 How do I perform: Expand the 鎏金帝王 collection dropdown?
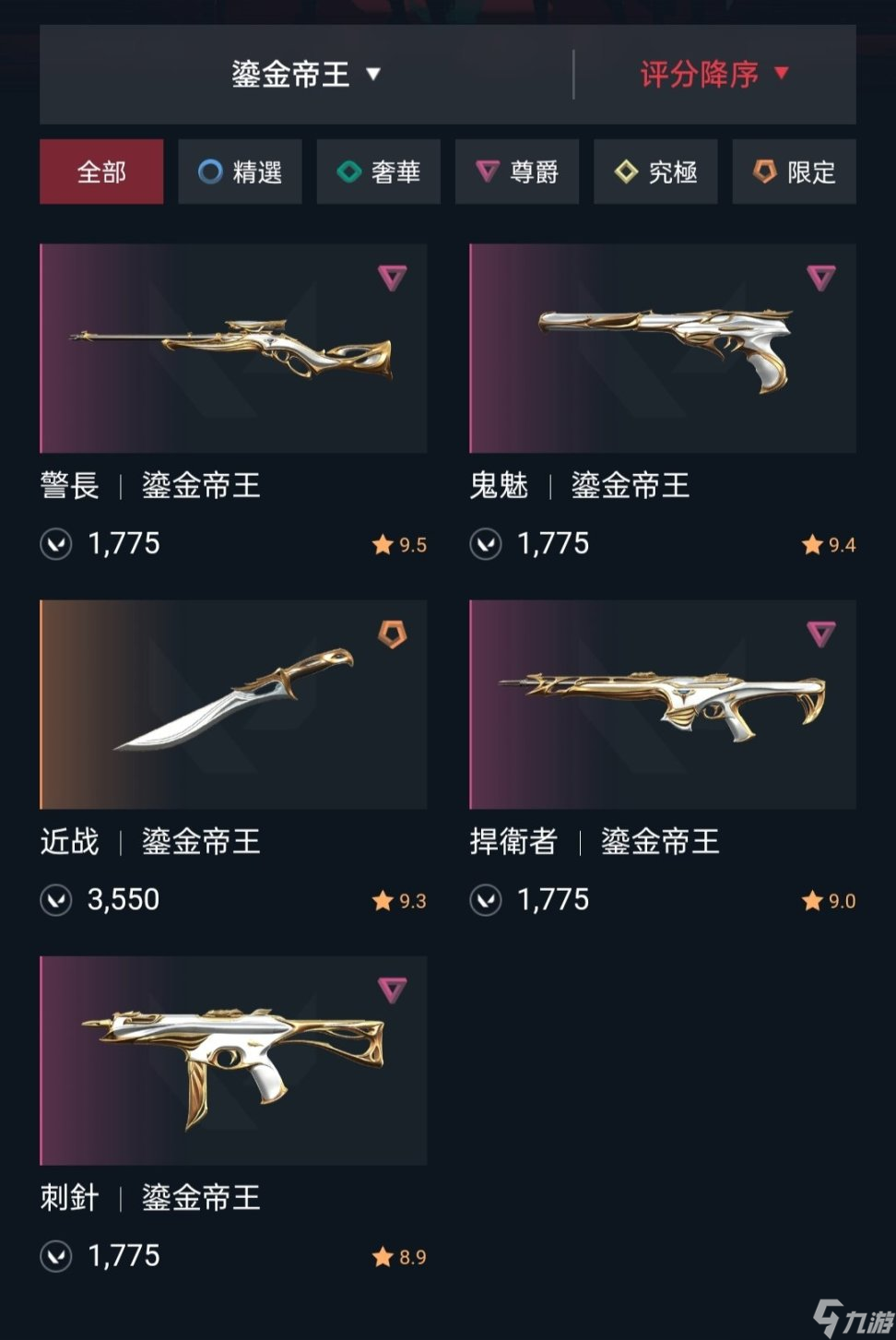(x=305, y=75)
